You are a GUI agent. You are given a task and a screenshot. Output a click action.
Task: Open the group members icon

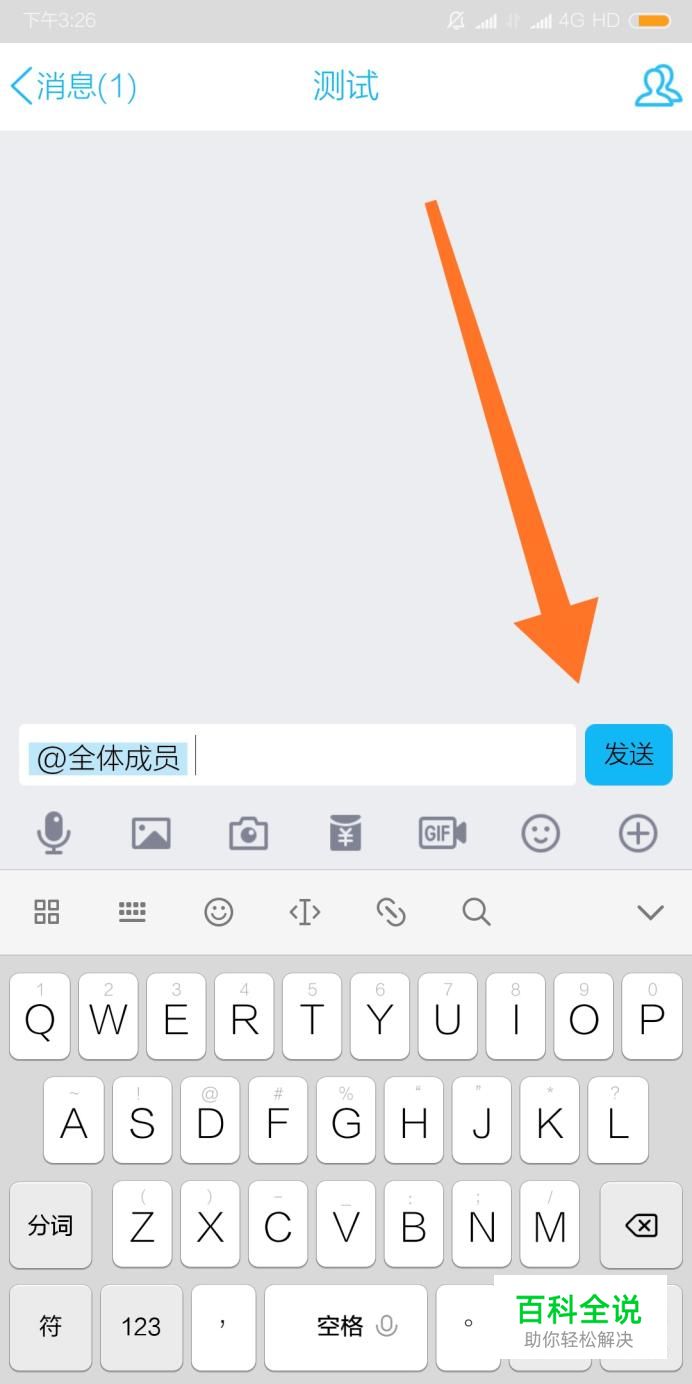[658, 86]
